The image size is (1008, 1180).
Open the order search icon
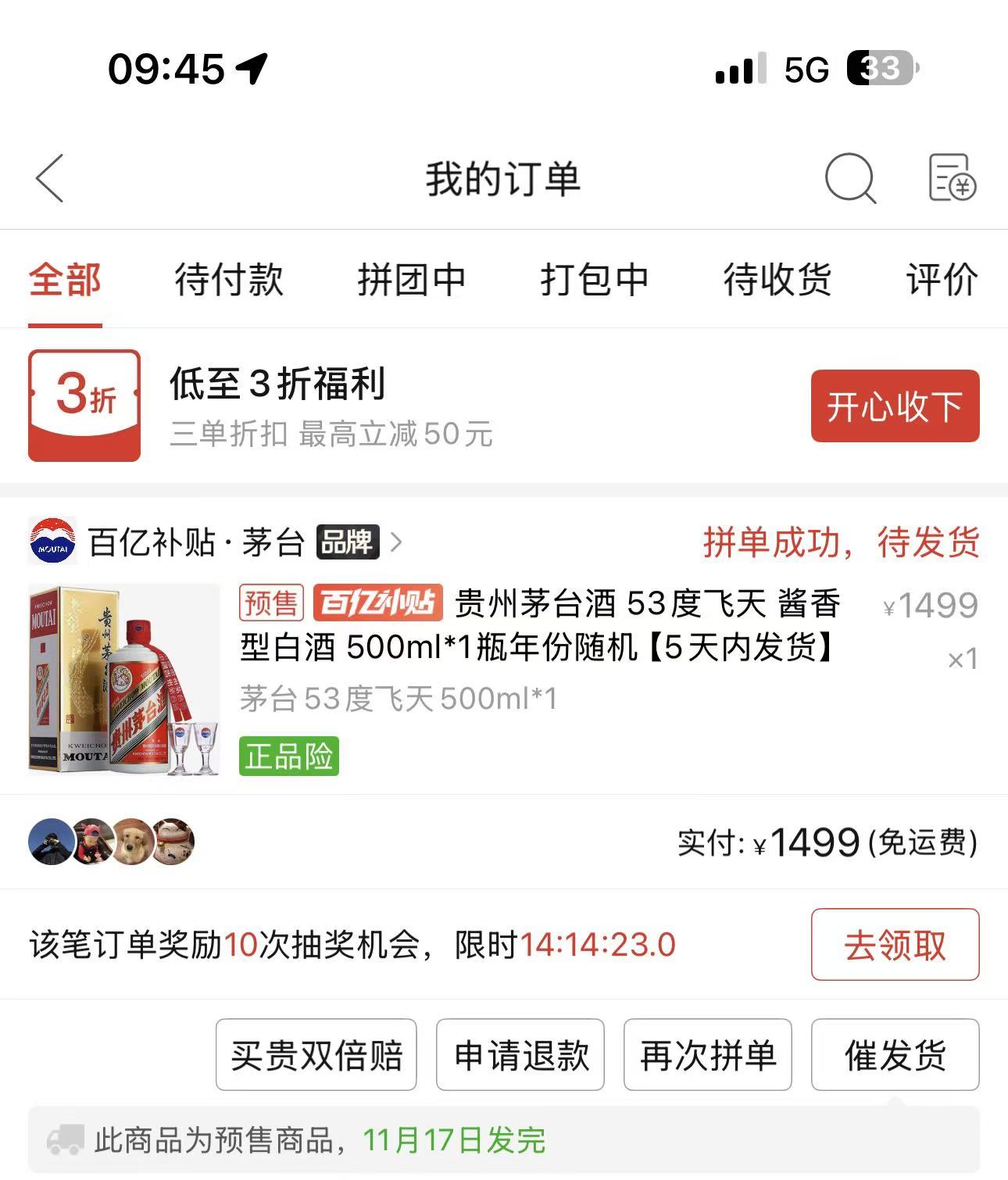pos(849,178)
